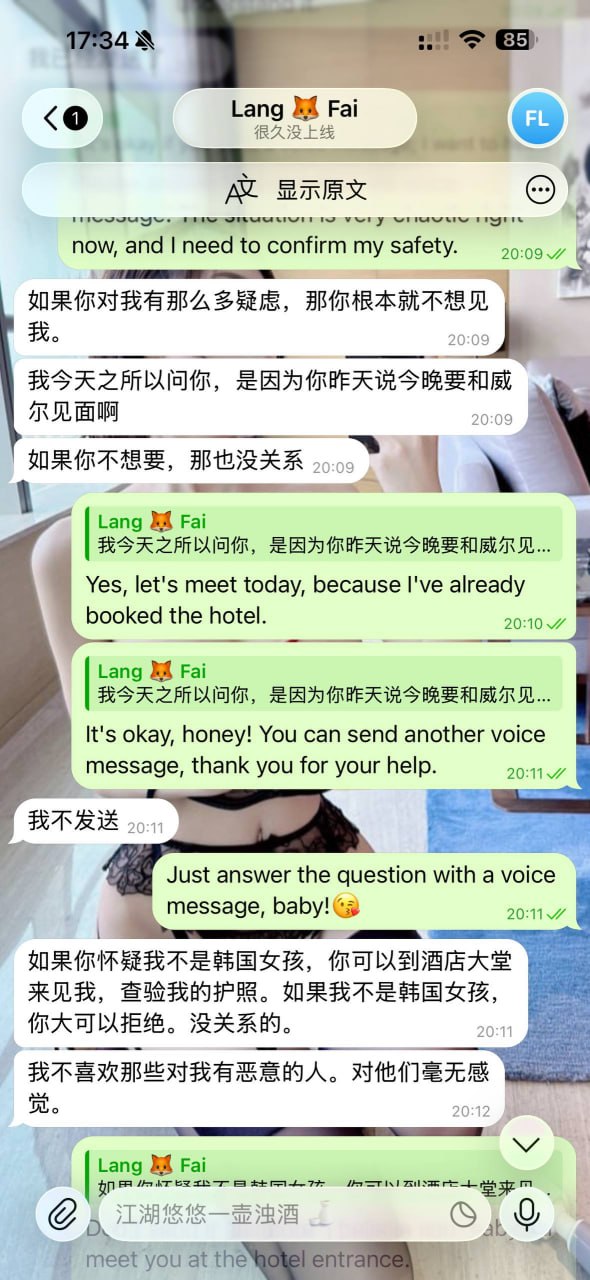
Task: Go back to the chat list
Action: click(x=65, y=119)
